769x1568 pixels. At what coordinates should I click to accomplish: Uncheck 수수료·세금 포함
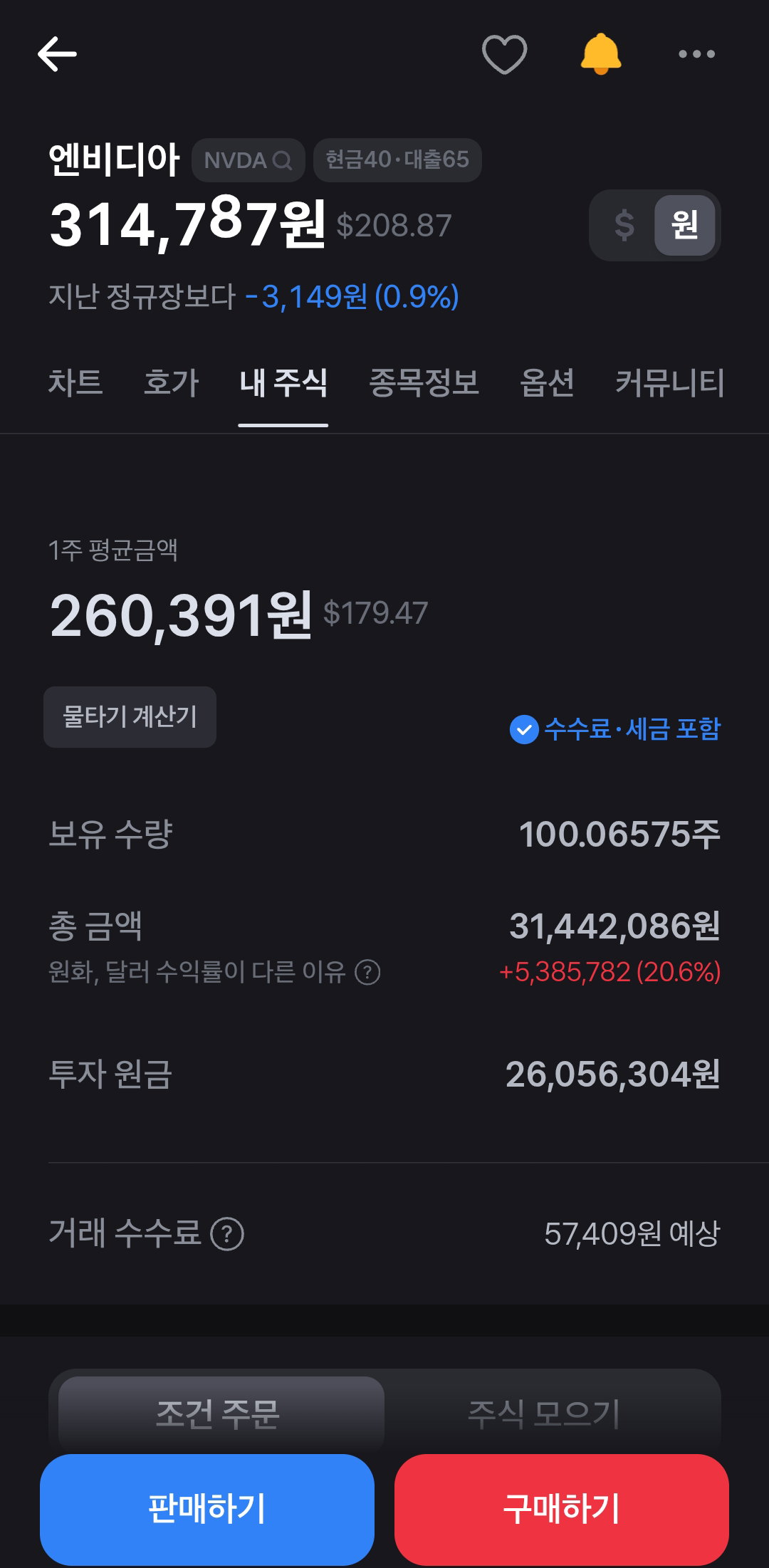(615, 729)
